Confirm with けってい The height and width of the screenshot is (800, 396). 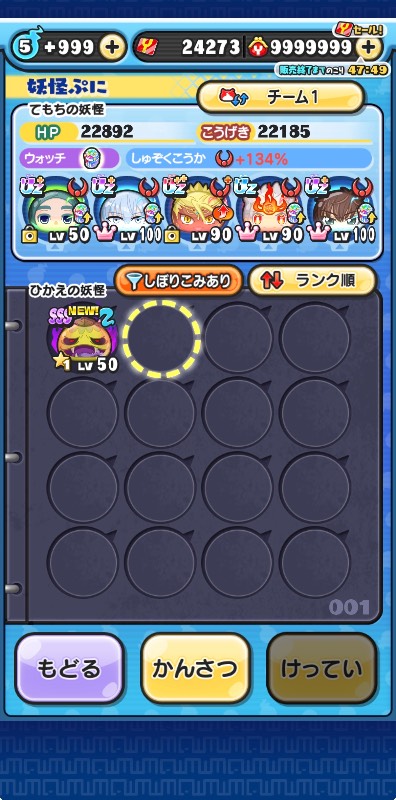321,668
